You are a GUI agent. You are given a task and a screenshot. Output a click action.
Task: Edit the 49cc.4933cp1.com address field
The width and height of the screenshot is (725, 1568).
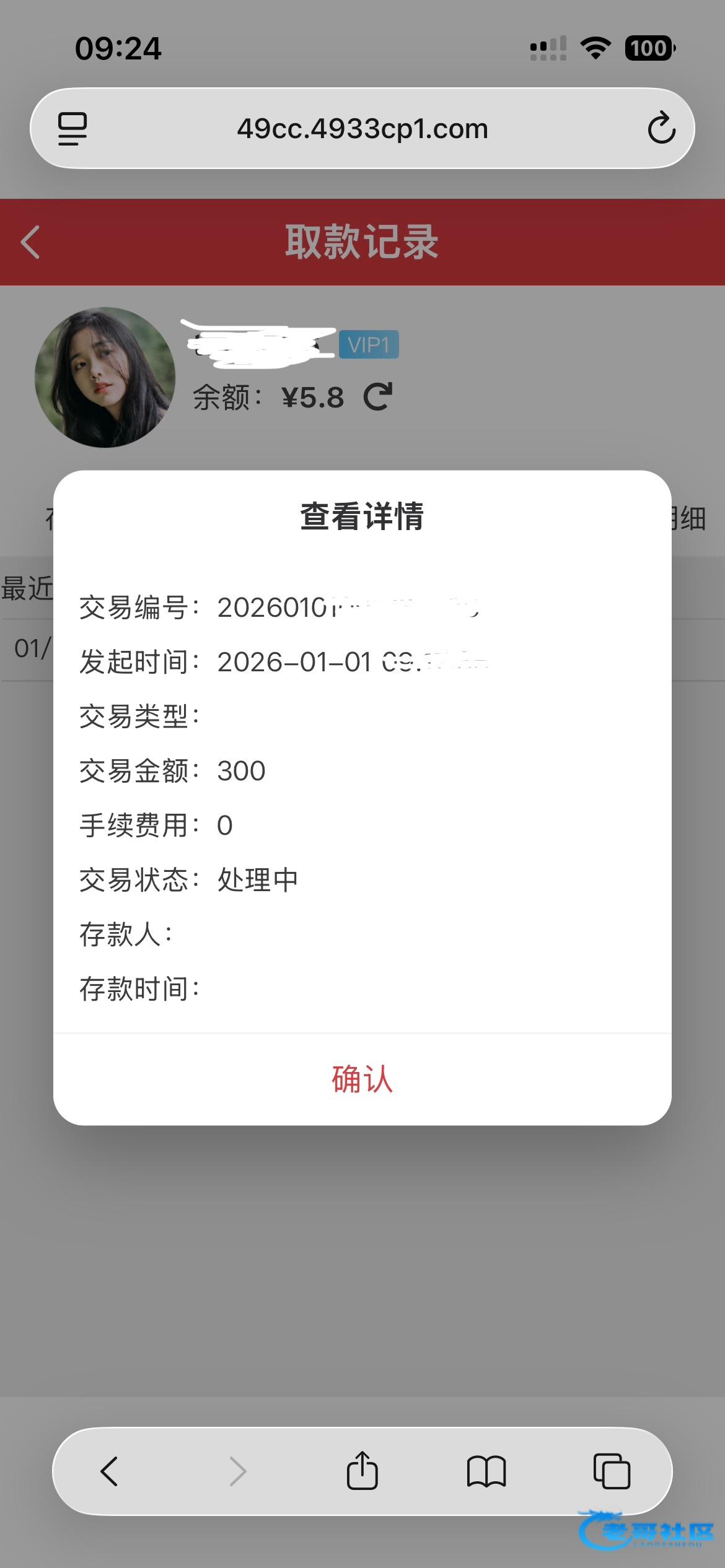pyautogui.click(x=362, y=129)
